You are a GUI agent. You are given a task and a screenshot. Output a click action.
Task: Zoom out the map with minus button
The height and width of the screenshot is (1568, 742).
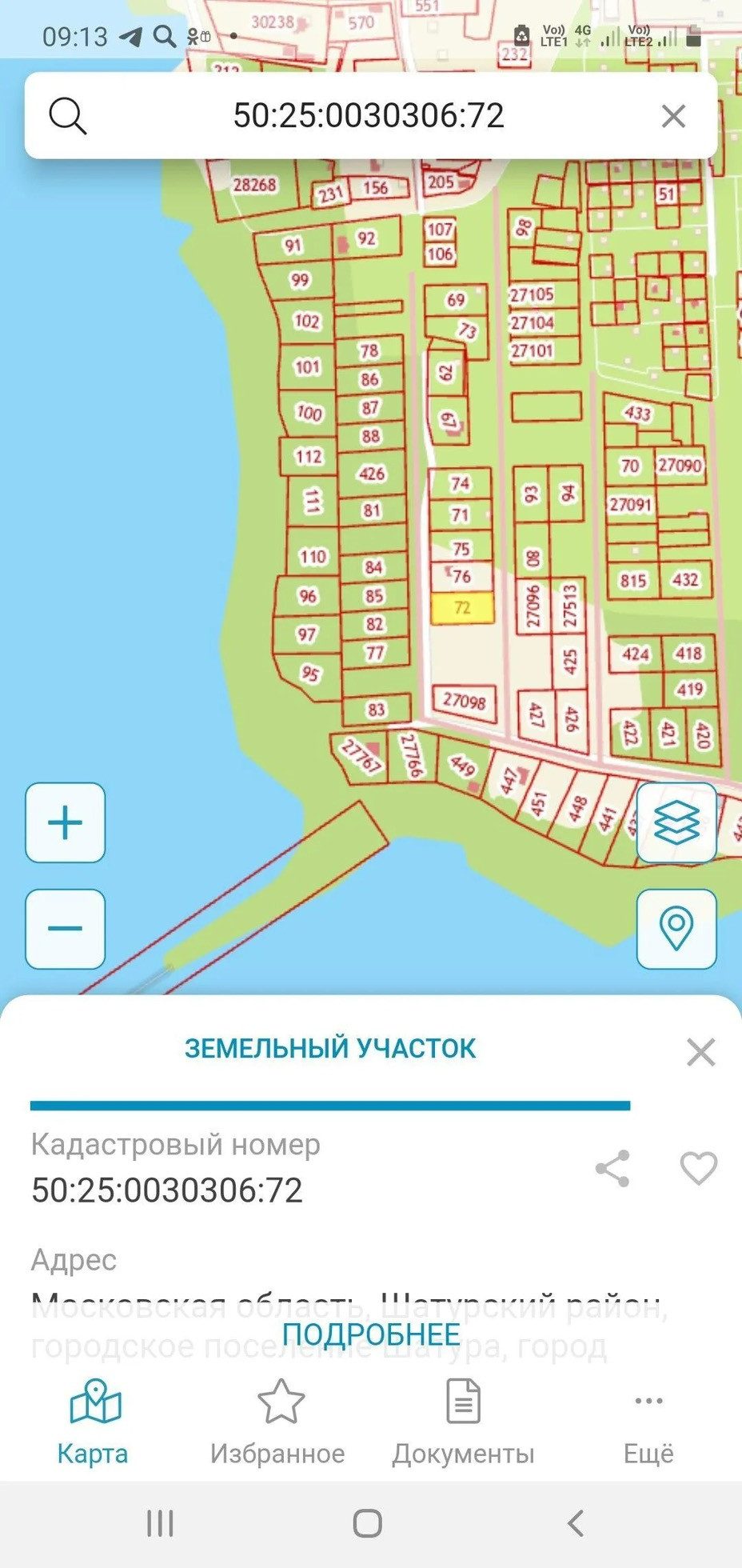[66, 929]
